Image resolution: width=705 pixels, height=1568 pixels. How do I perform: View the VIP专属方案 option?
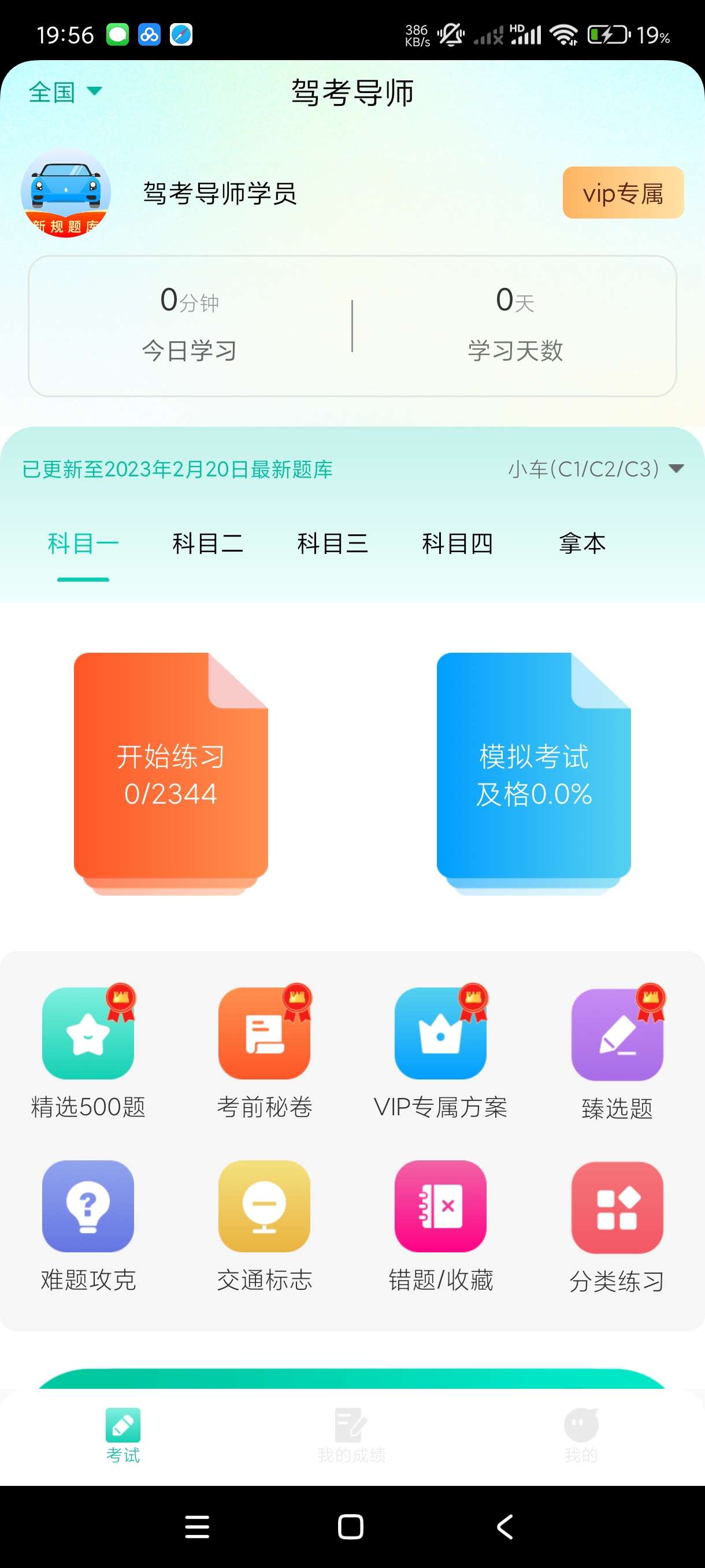point(440,1053)
